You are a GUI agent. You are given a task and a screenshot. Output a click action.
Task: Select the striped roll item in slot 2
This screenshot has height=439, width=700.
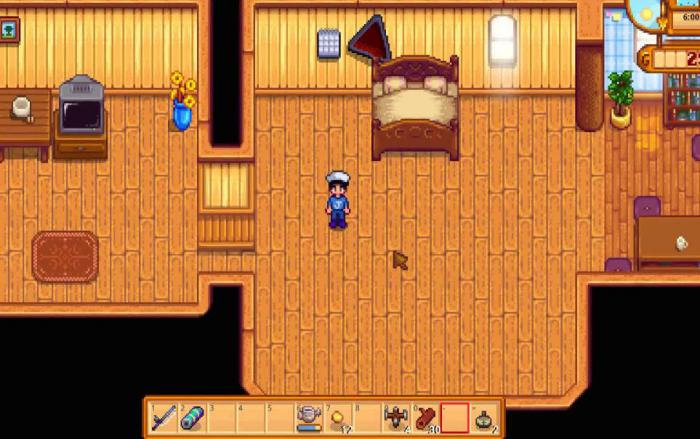coord(193,416)
